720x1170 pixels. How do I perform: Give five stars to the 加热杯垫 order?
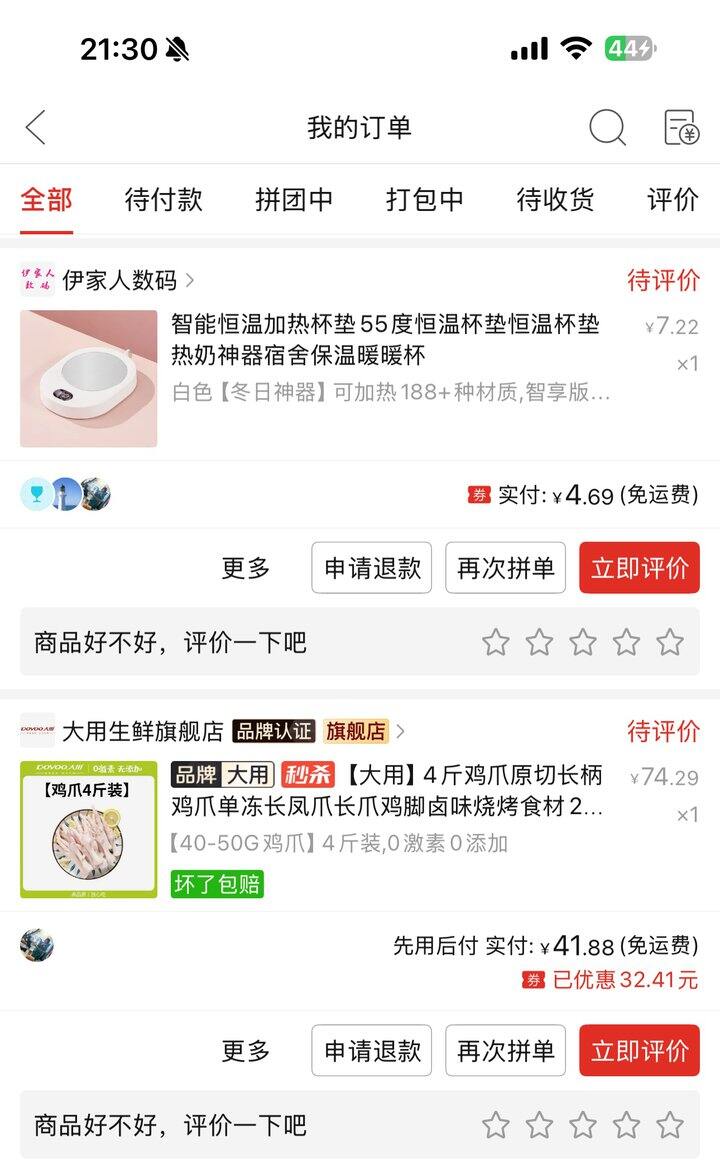point(670,642)
